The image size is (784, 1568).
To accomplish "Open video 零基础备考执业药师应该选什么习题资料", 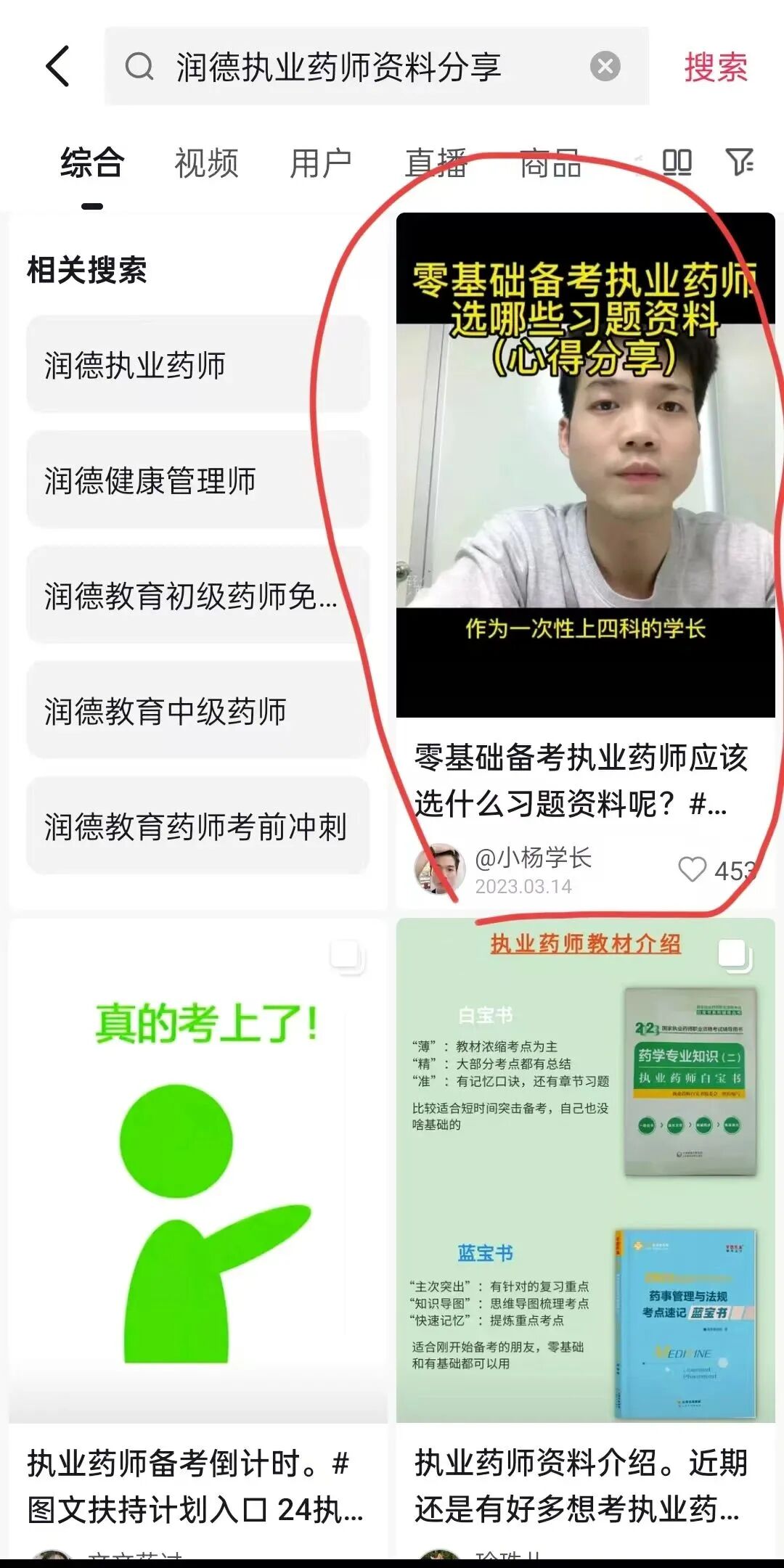I will click(585, 464).
